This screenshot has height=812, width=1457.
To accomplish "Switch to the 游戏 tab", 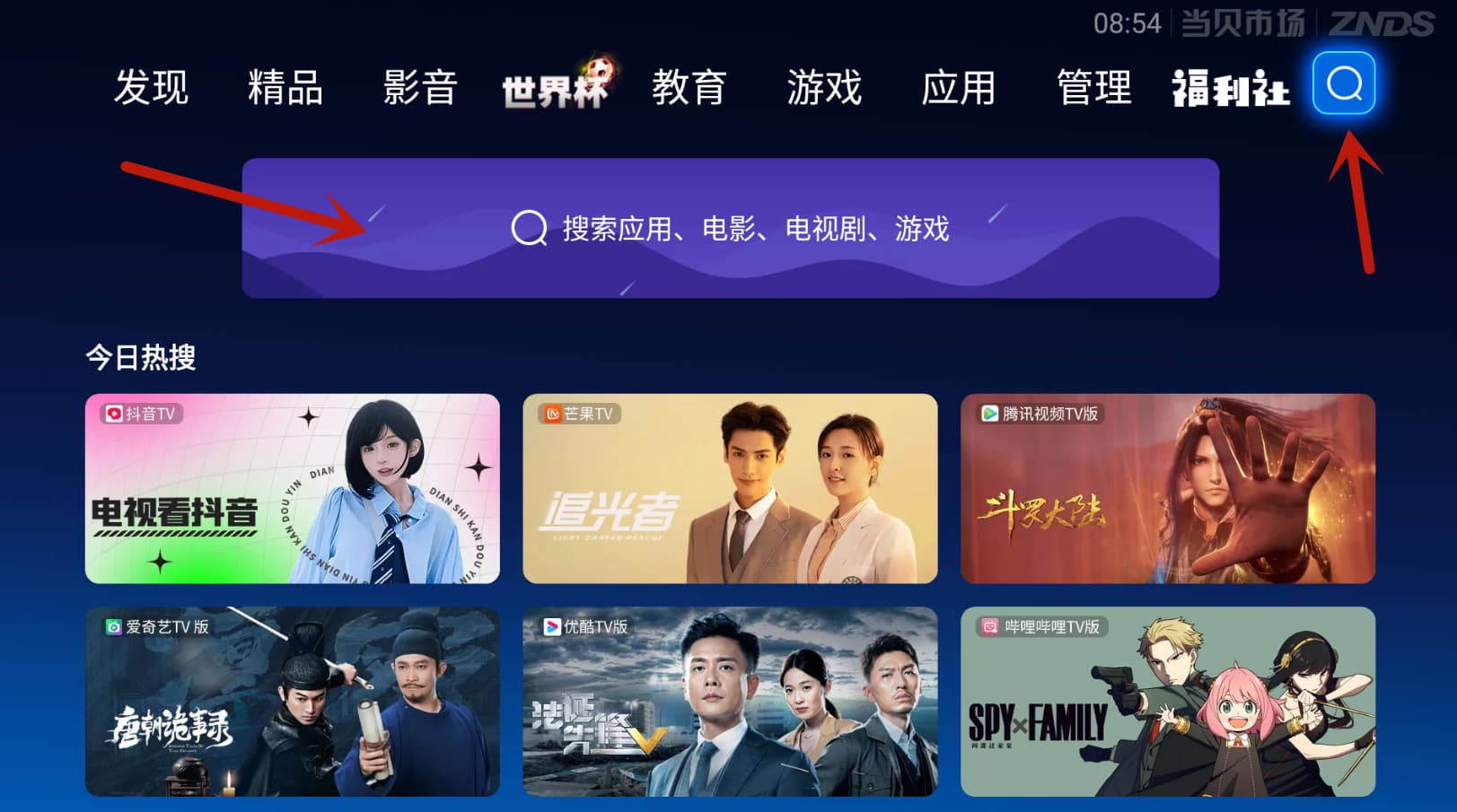I will [x=824, y=88].
